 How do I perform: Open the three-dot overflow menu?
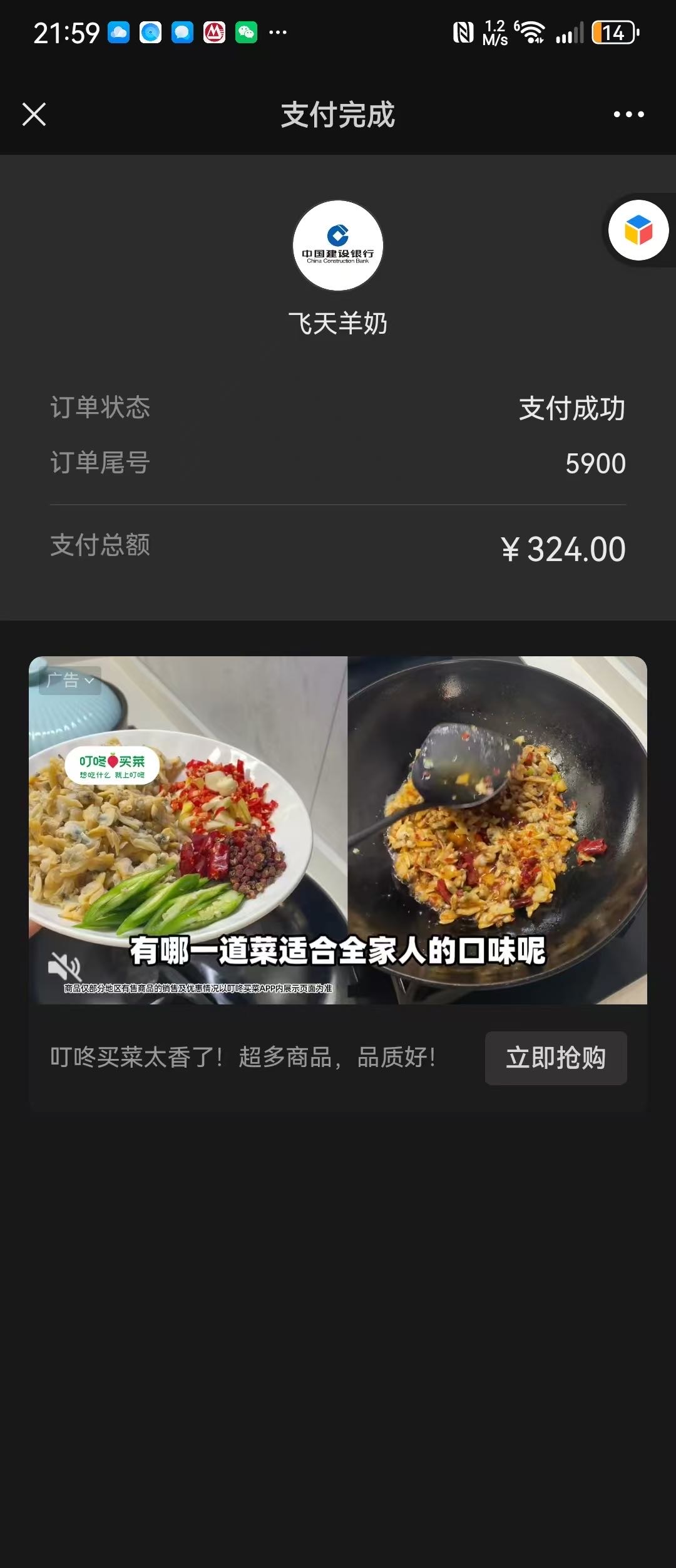[628, 115]
